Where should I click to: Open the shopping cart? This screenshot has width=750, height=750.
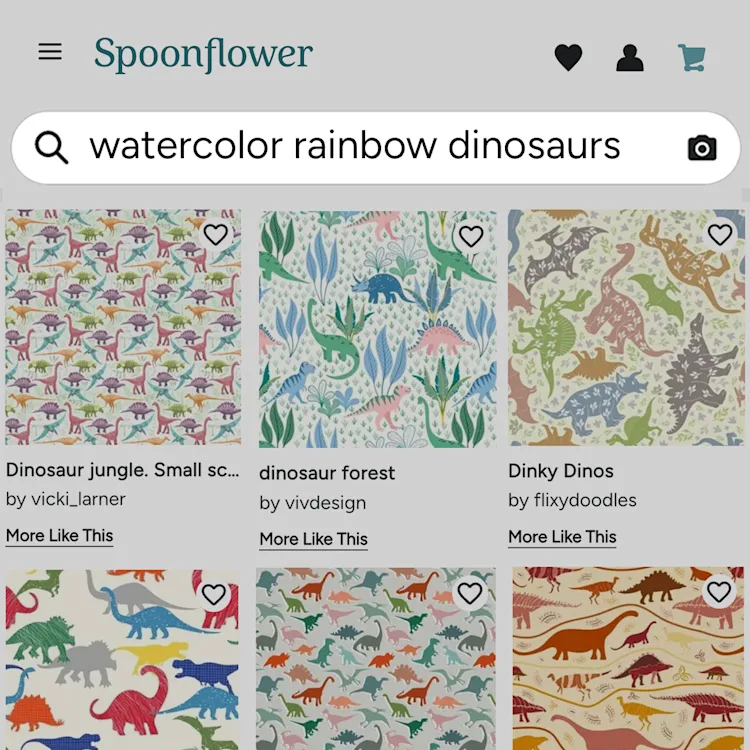click(692, 57)
